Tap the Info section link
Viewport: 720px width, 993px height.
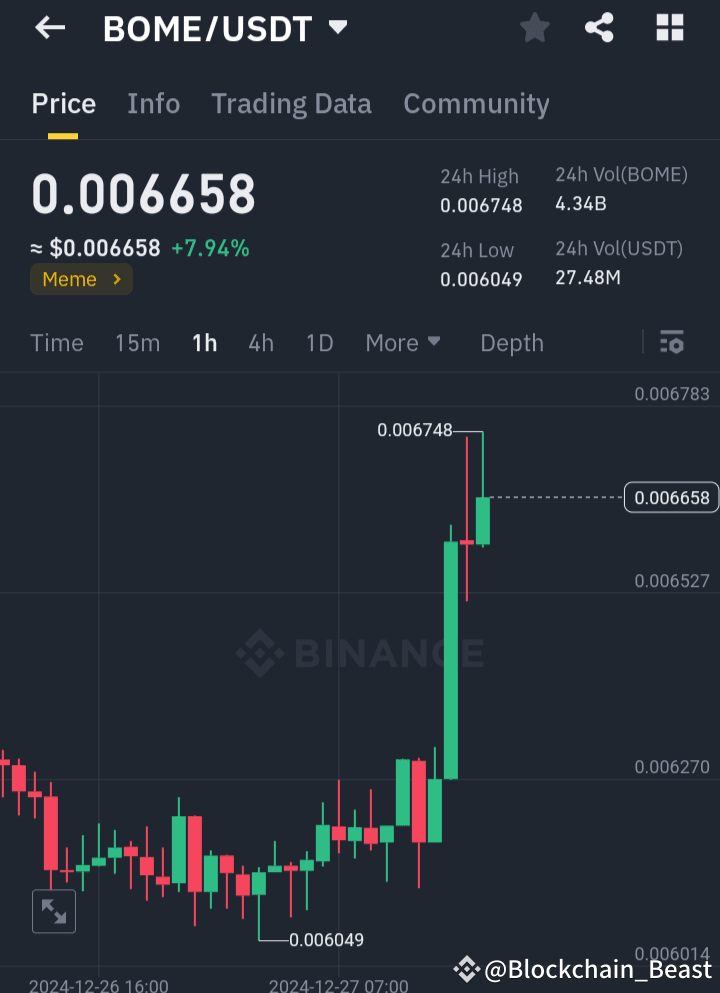pyautogui.click(x=153, y=103)
